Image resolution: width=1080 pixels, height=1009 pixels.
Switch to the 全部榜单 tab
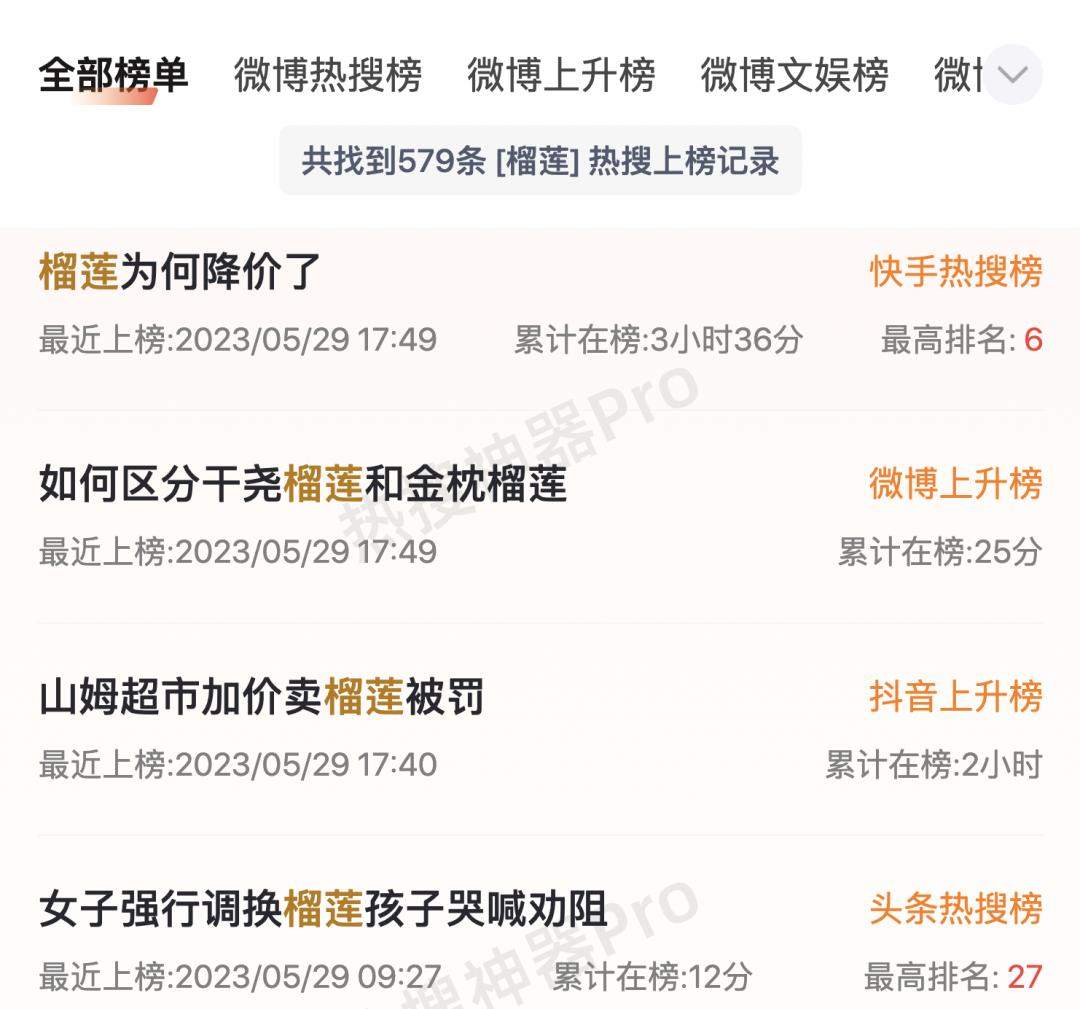pyautogui.click(x=113, y=75)
